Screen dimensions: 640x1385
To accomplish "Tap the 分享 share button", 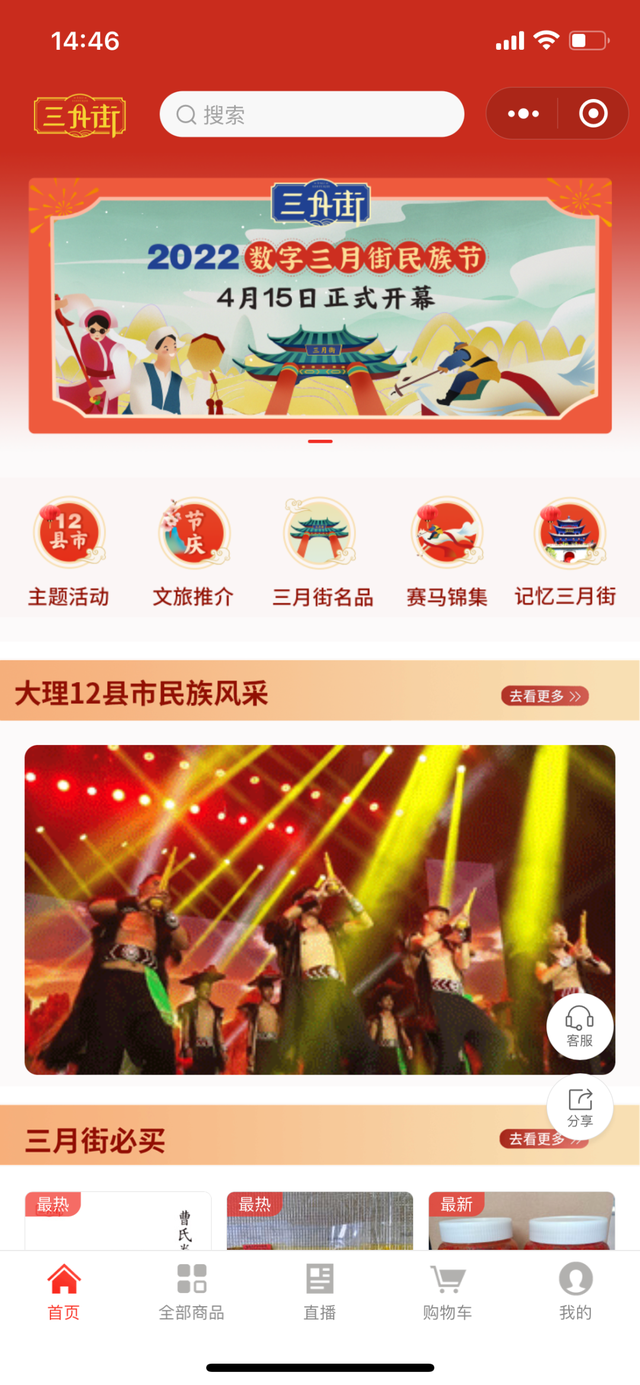I will 580,1108.
